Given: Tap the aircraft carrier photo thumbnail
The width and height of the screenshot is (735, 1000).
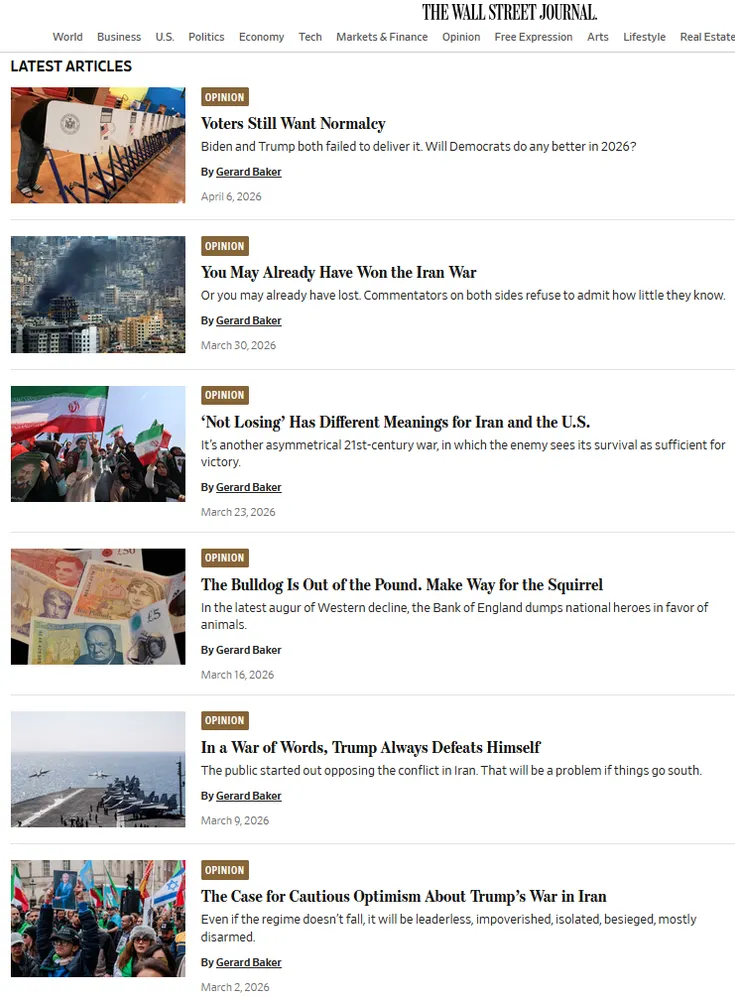Looking at the screenshot, I should (x=98, y=769).
